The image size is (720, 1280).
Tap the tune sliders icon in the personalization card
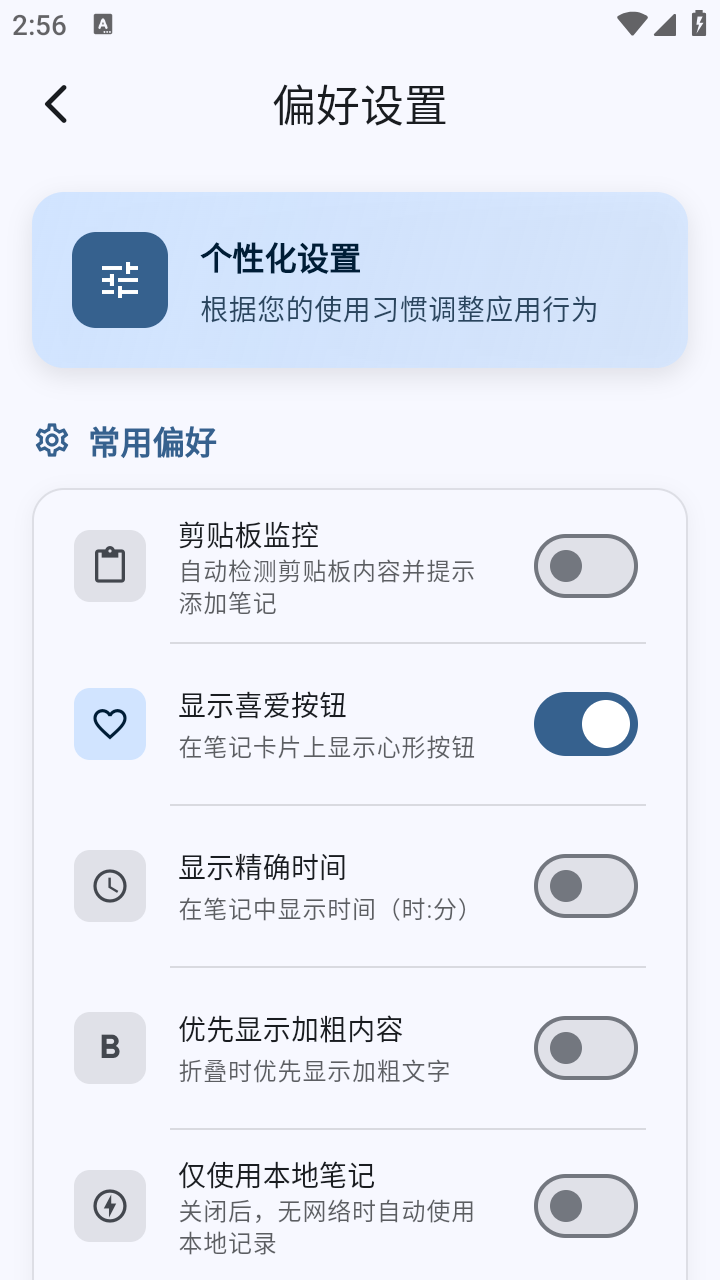[120, 280]
